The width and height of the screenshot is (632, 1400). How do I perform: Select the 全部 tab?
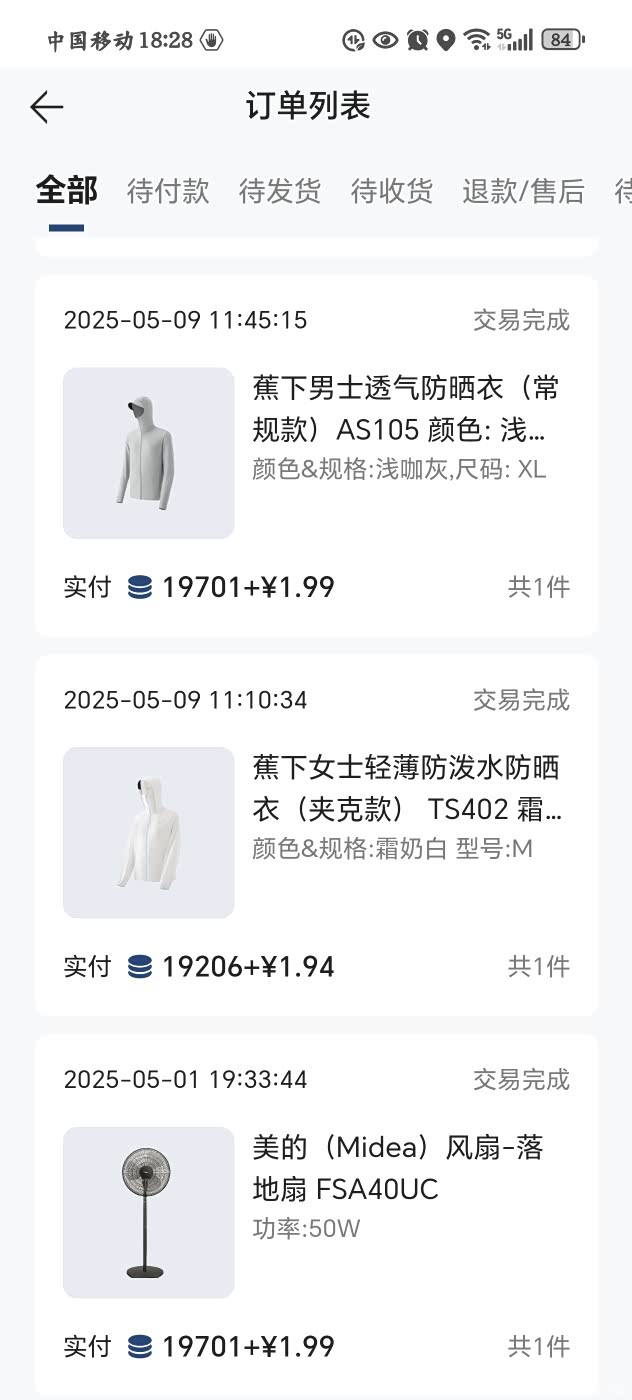point(66,190)
